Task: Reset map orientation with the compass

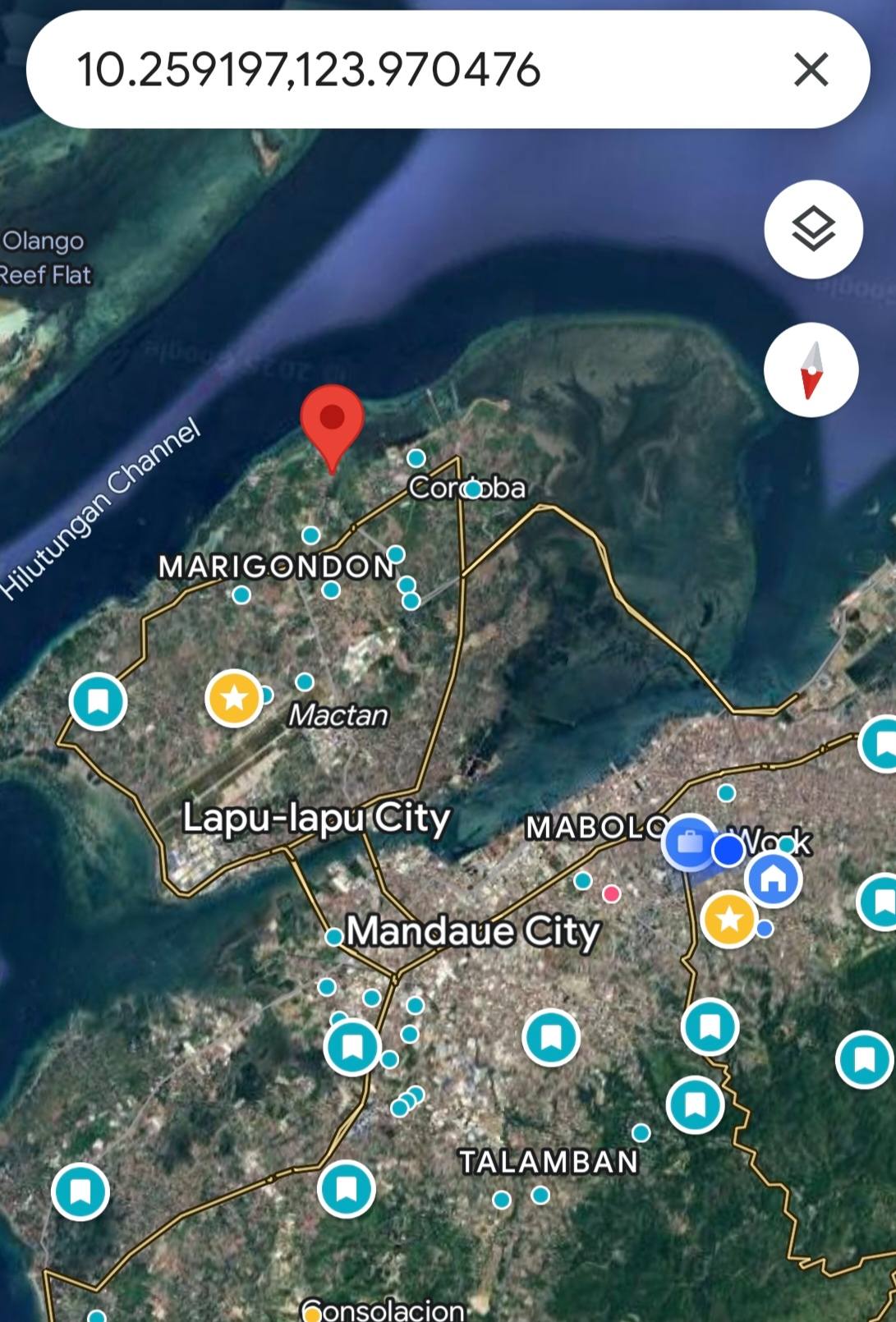Action: [811, 370]
